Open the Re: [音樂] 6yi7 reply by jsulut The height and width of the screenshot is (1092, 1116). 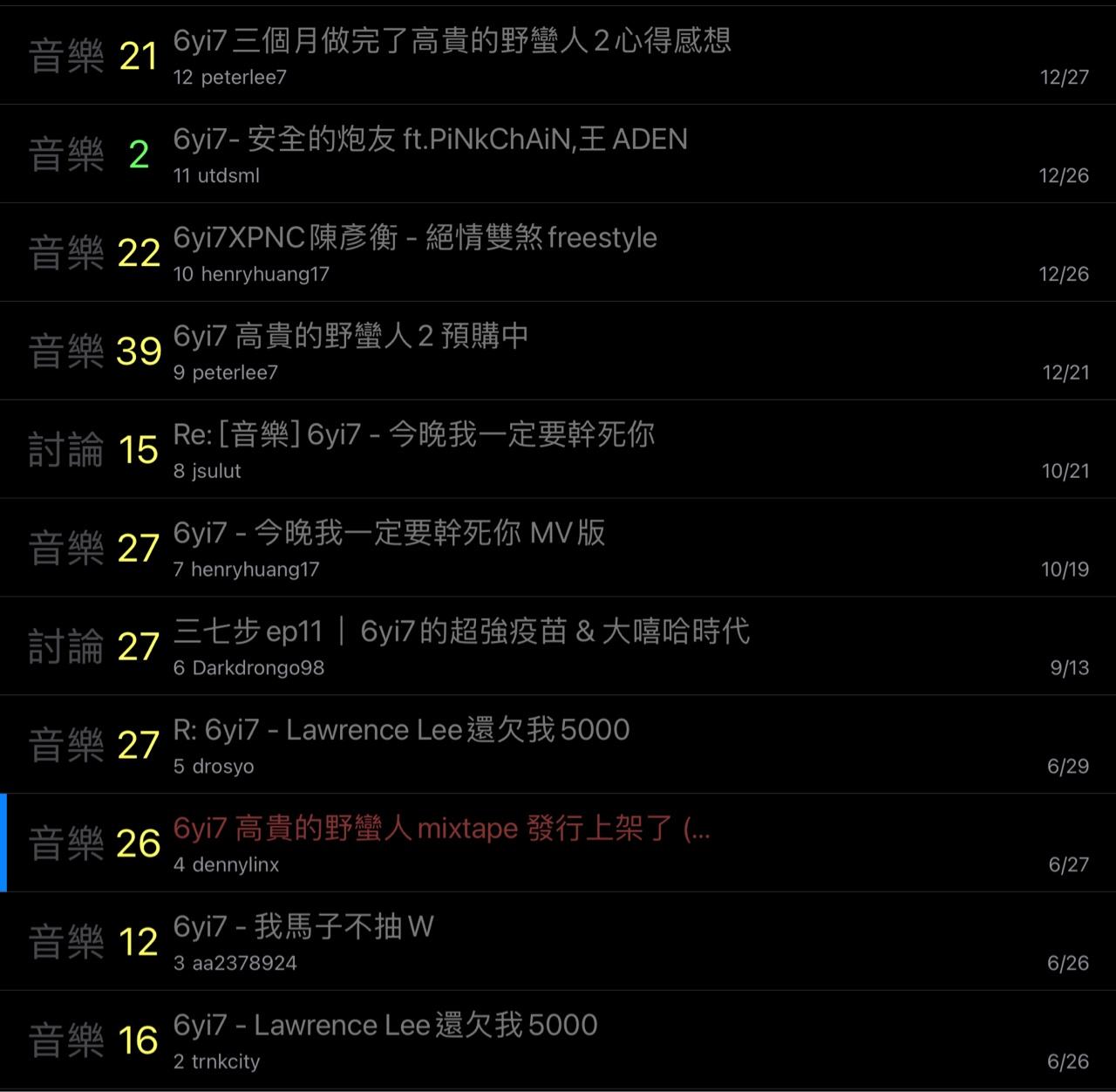413,434
